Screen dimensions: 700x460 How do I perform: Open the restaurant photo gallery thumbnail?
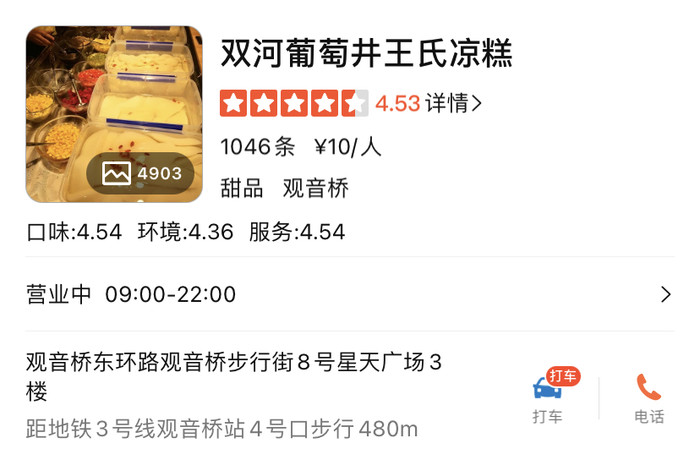tap(113, 113)
